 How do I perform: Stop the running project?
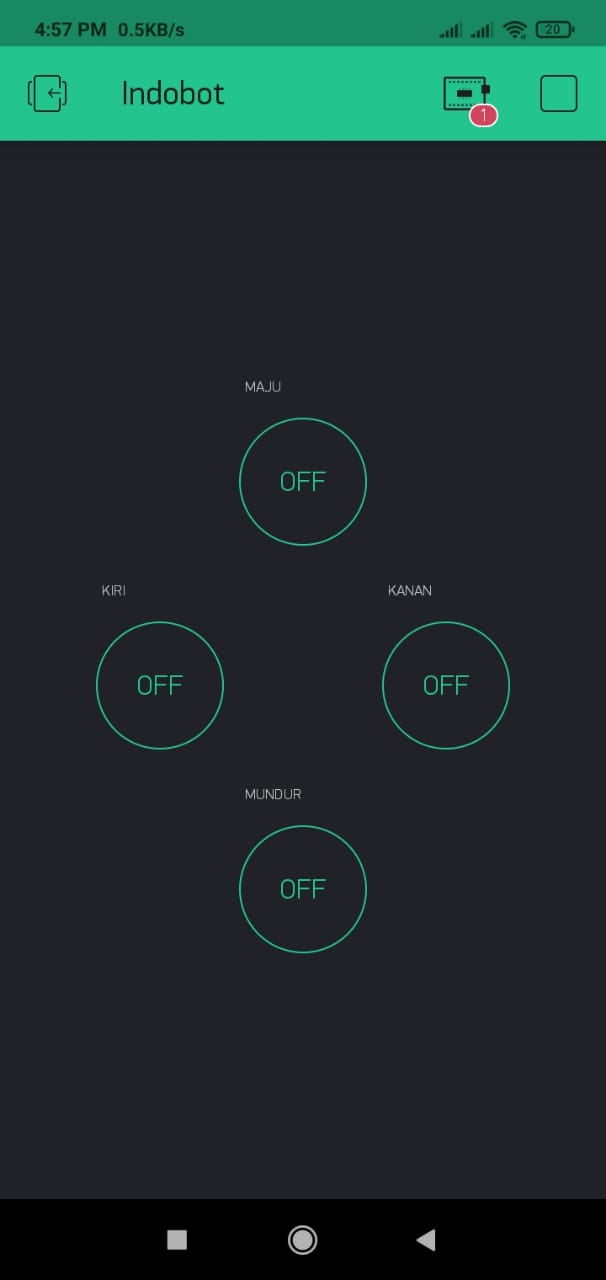(558, 93)
